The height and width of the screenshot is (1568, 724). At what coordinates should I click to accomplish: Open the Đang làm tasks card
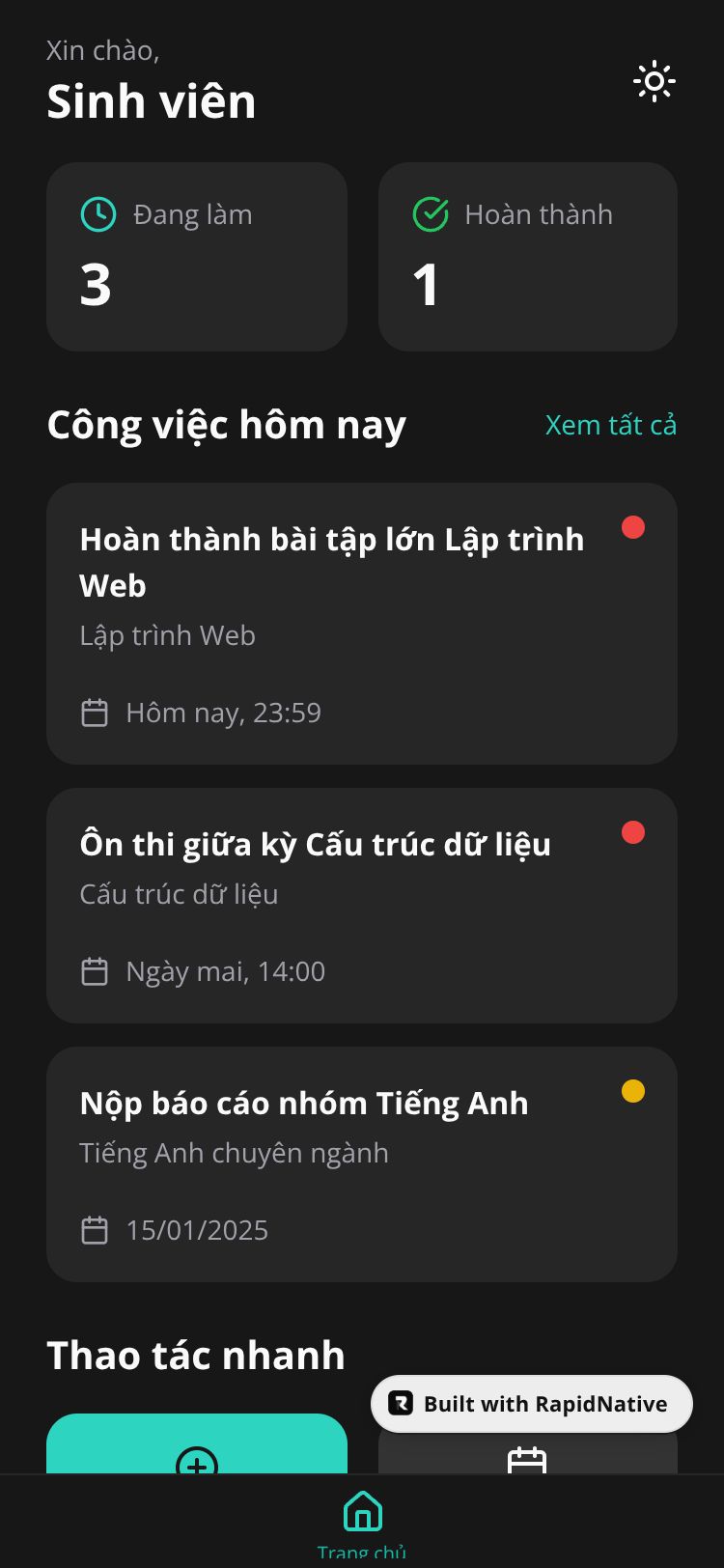tap(197, 257)
